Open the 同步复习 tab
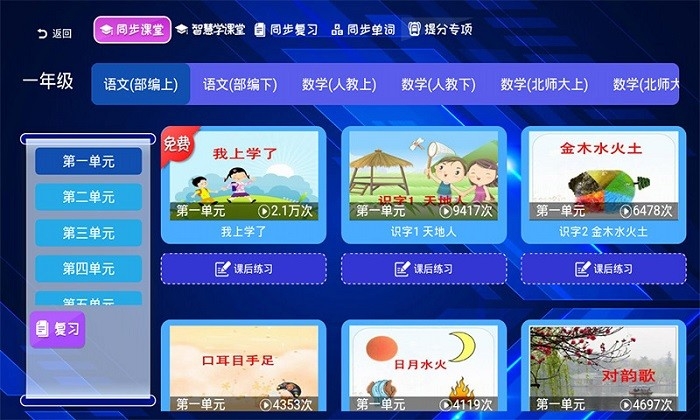 click(x=286, y=30)
